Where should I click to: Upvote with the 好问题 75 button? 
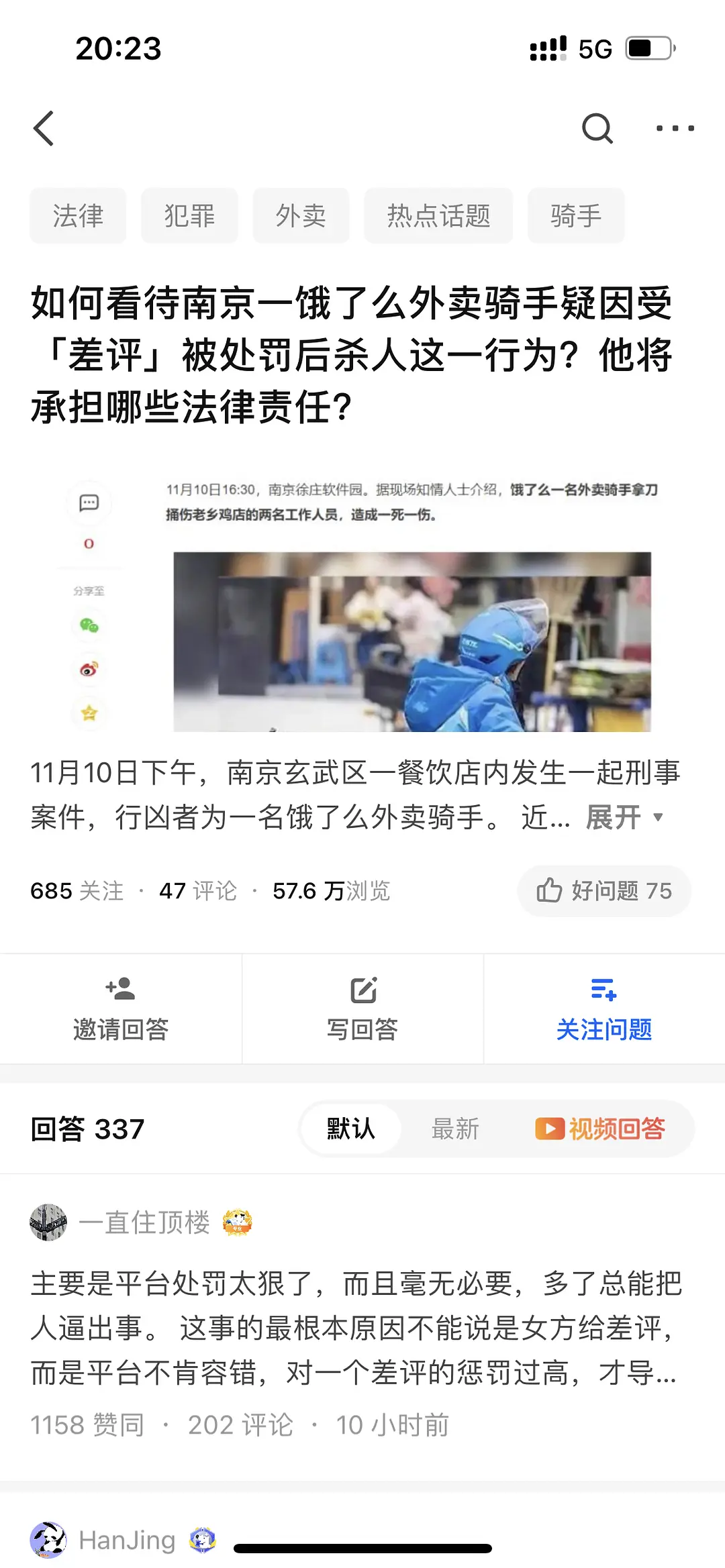[604, 891]
